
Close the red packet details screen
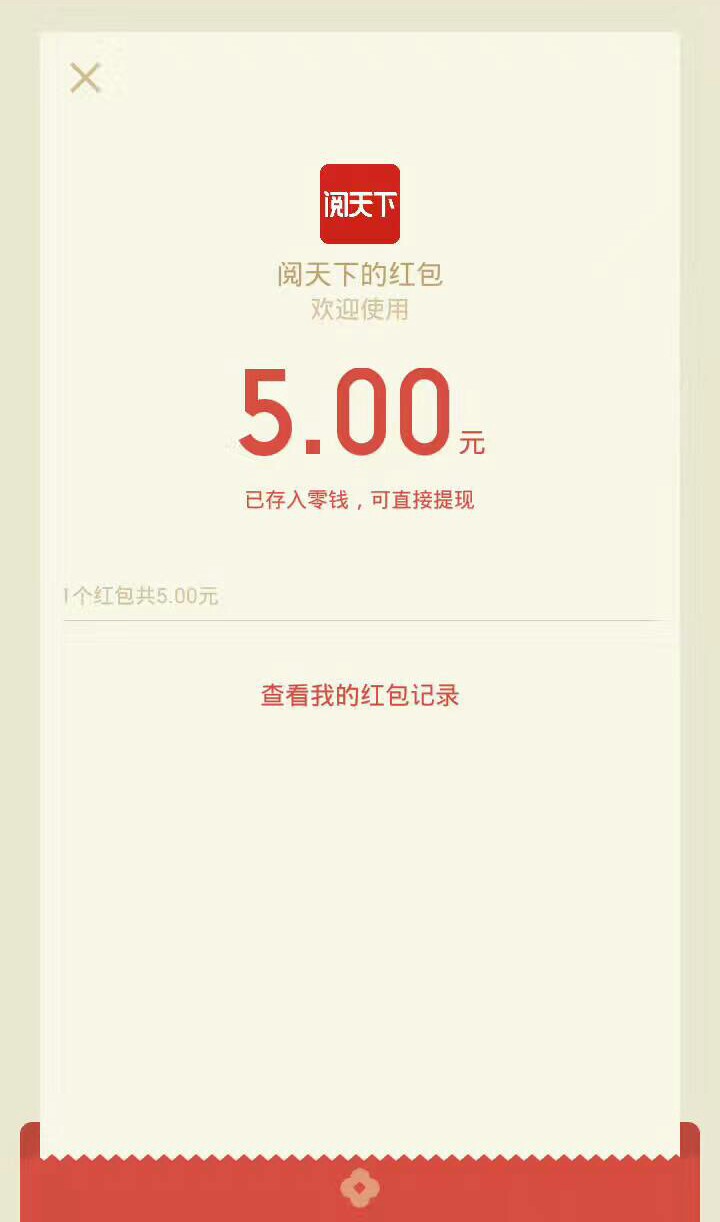click(85, 78)
